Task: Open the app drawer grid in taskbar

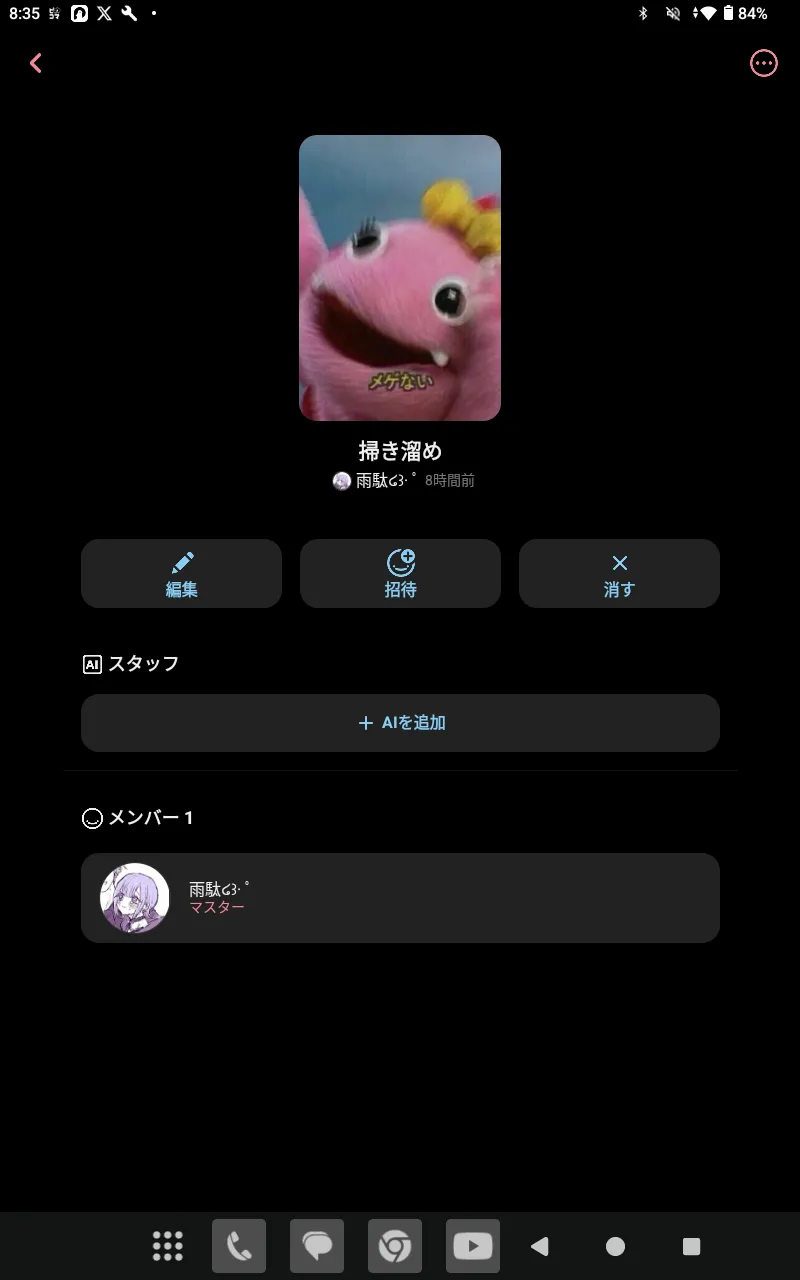Action: tap(168, 1246)
